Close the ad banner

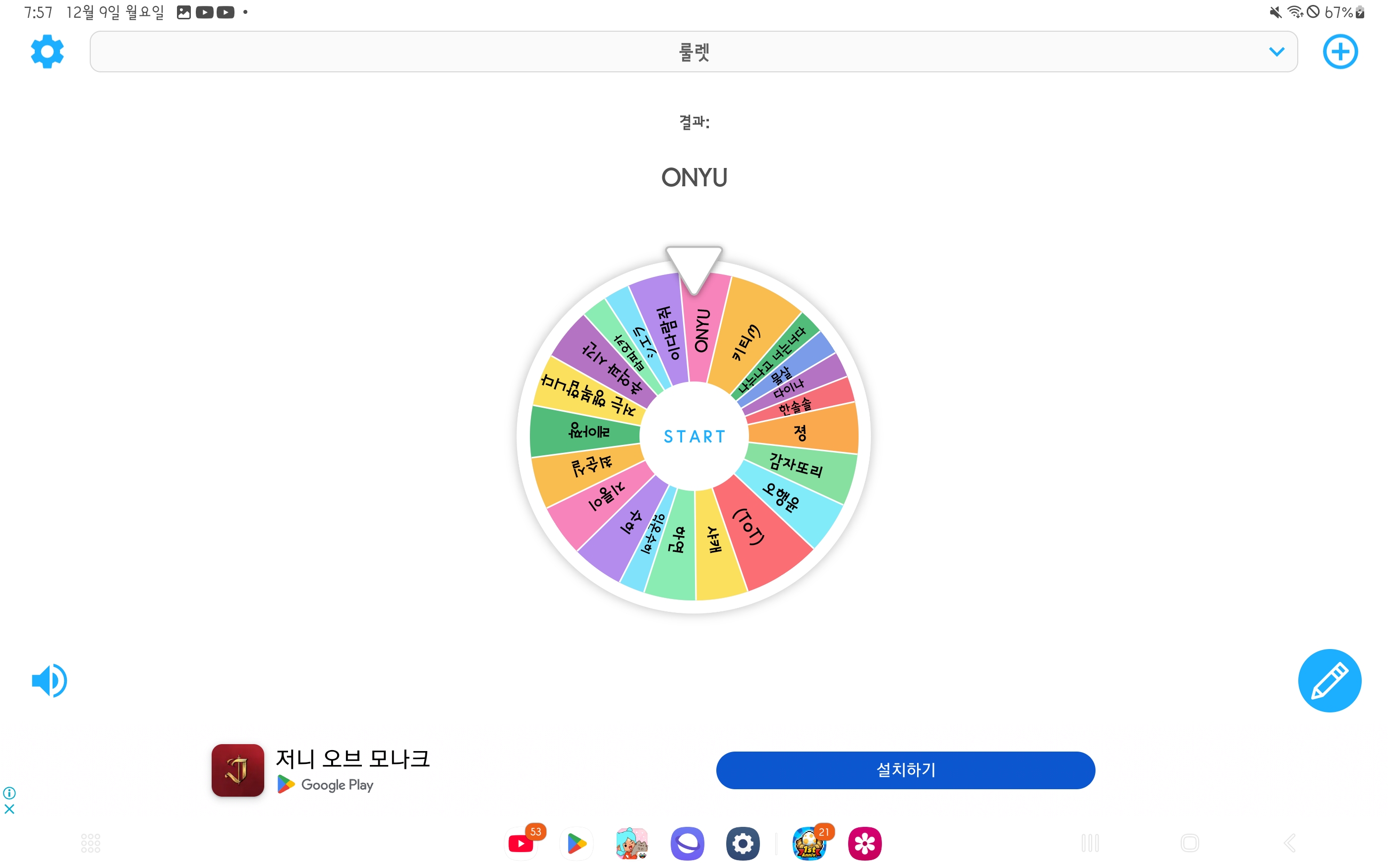tap(9, 810)
